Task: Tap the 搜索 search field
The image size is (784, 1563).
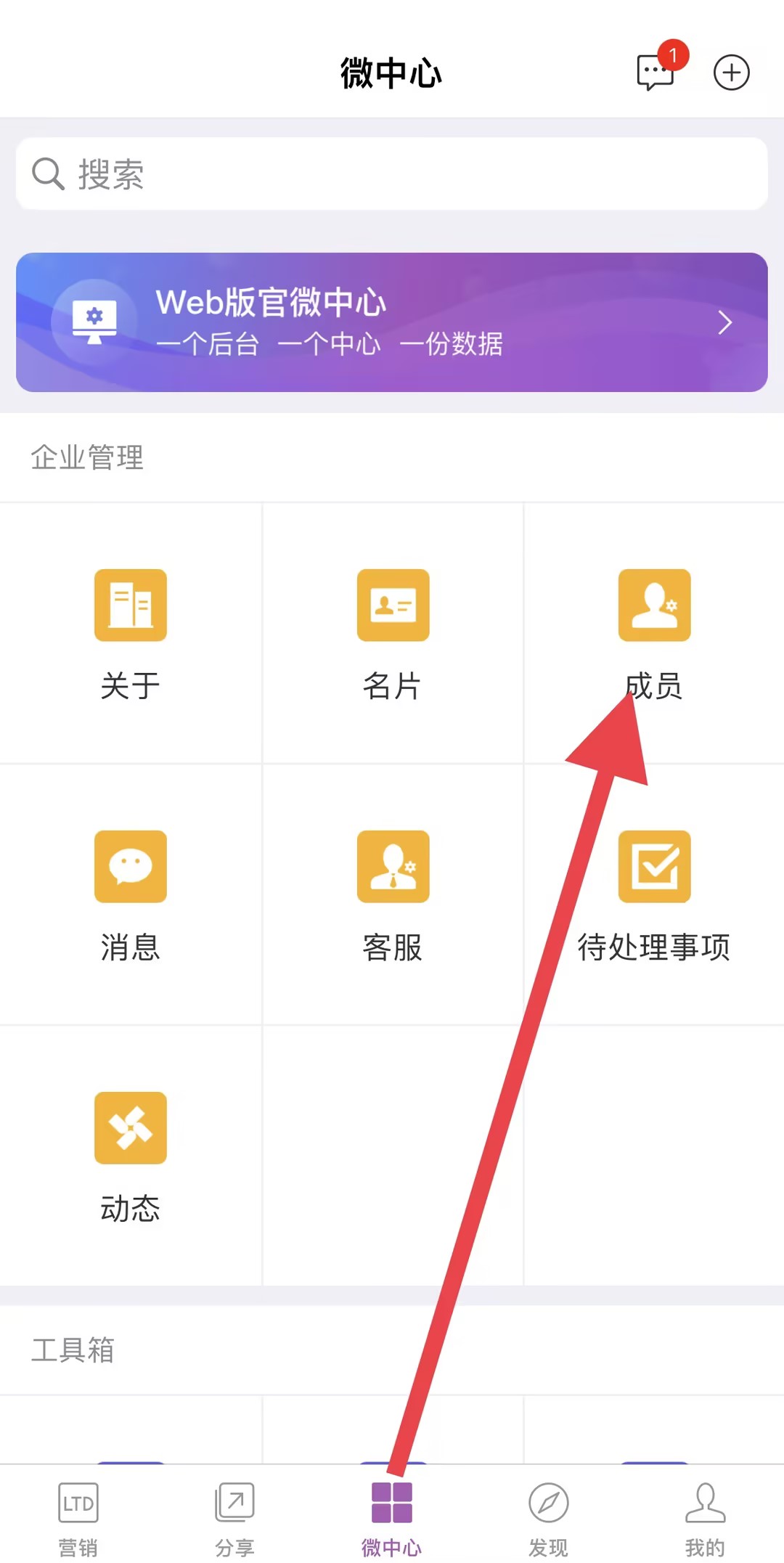Action: pos(392,174)
